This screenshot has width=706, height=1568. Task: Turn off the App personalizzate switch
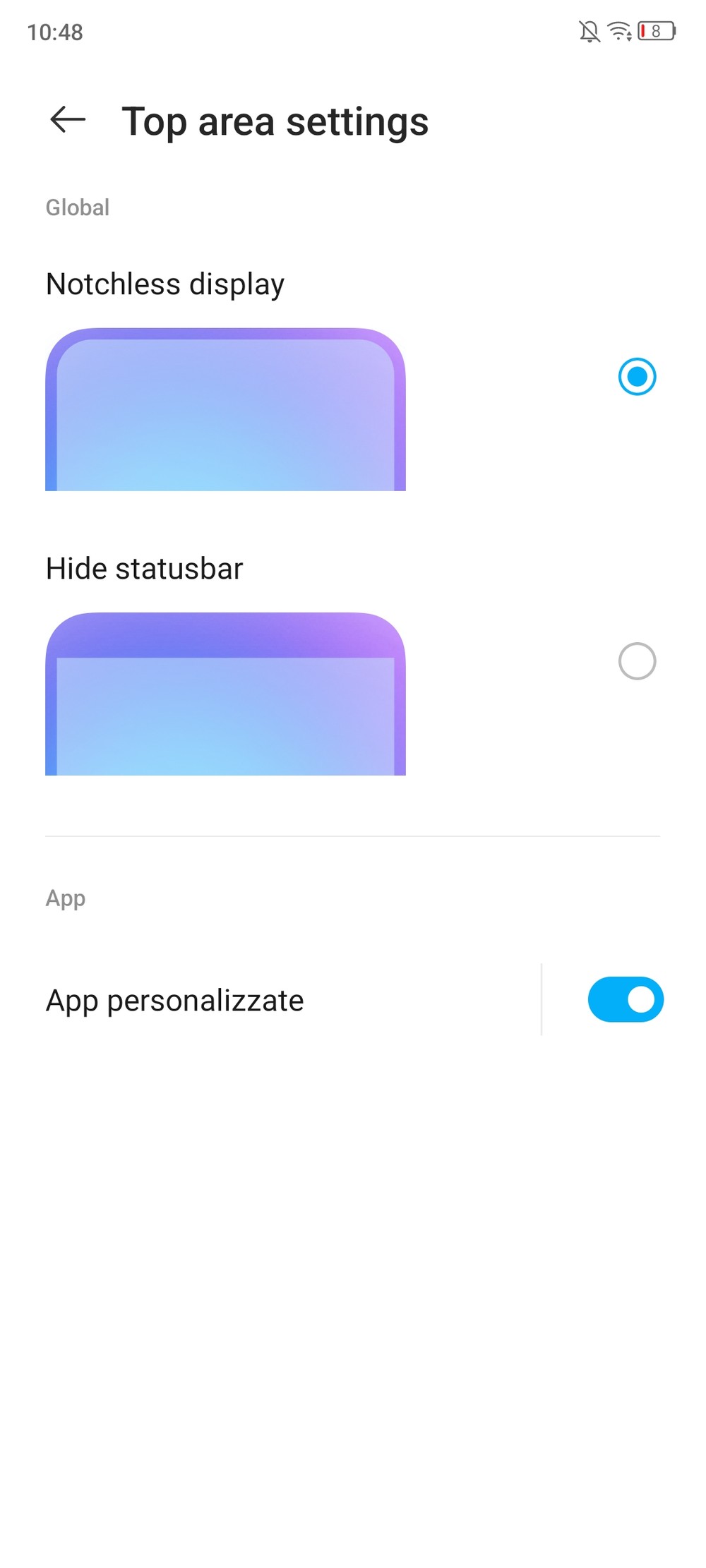[625, 999]
